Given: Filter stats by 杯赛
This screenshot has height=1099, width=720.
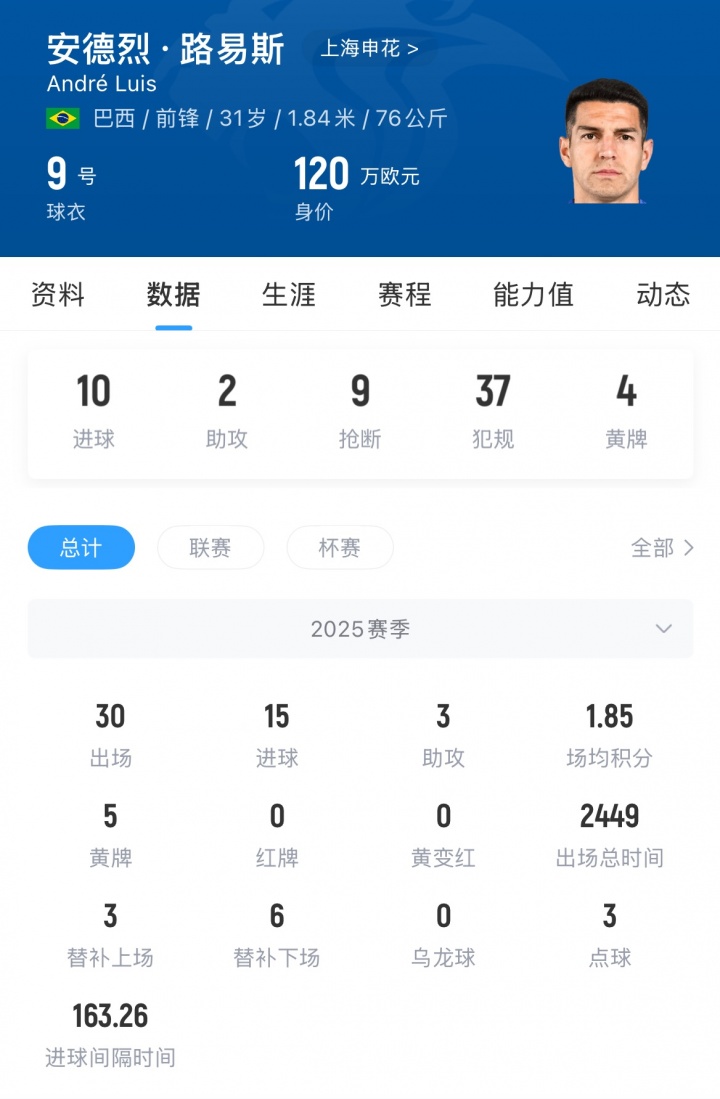Looking at the screenshot, I should click(x=340, y=548).
